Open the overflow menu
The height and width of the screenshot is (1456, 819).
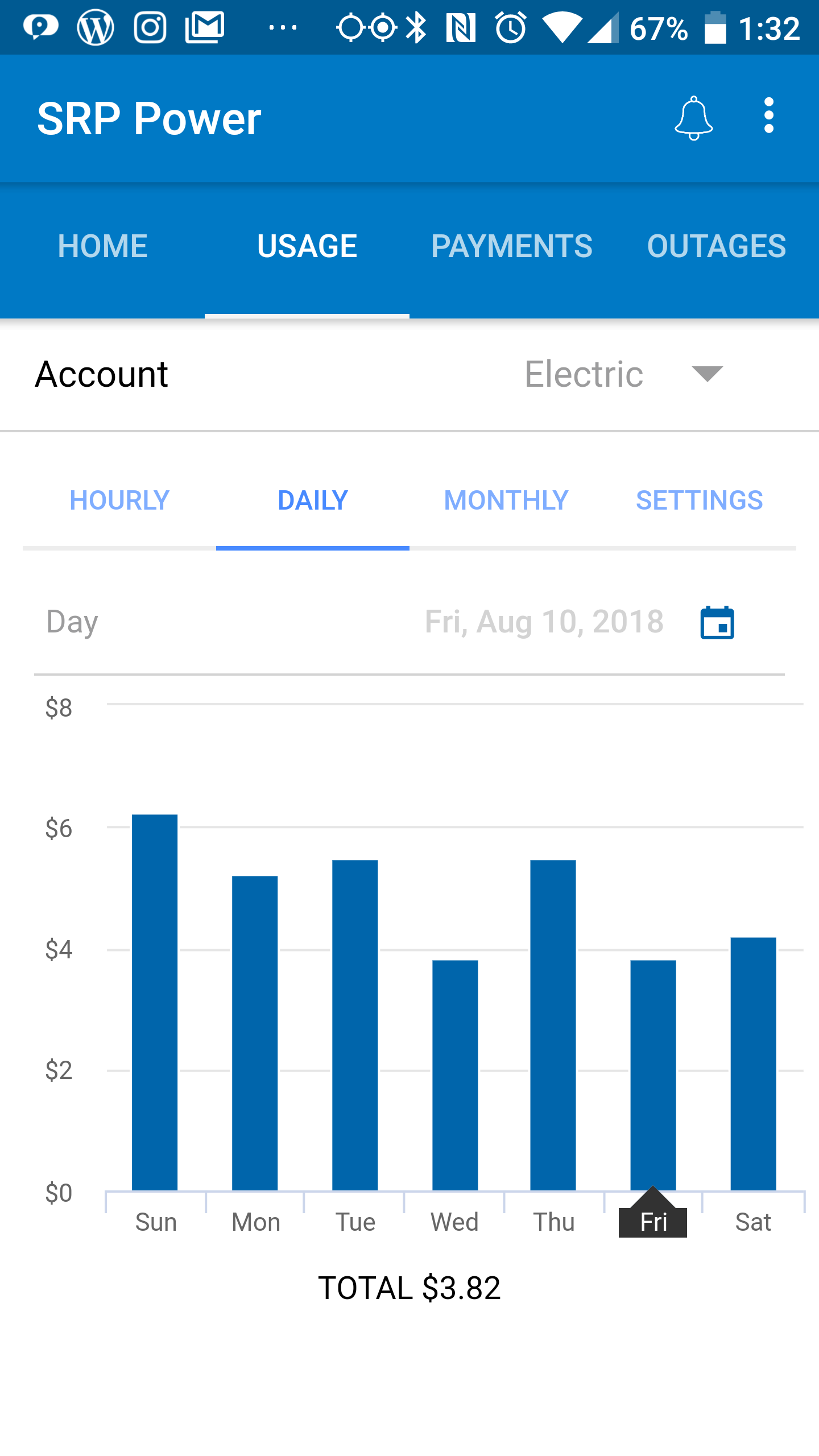coord(769,116)
